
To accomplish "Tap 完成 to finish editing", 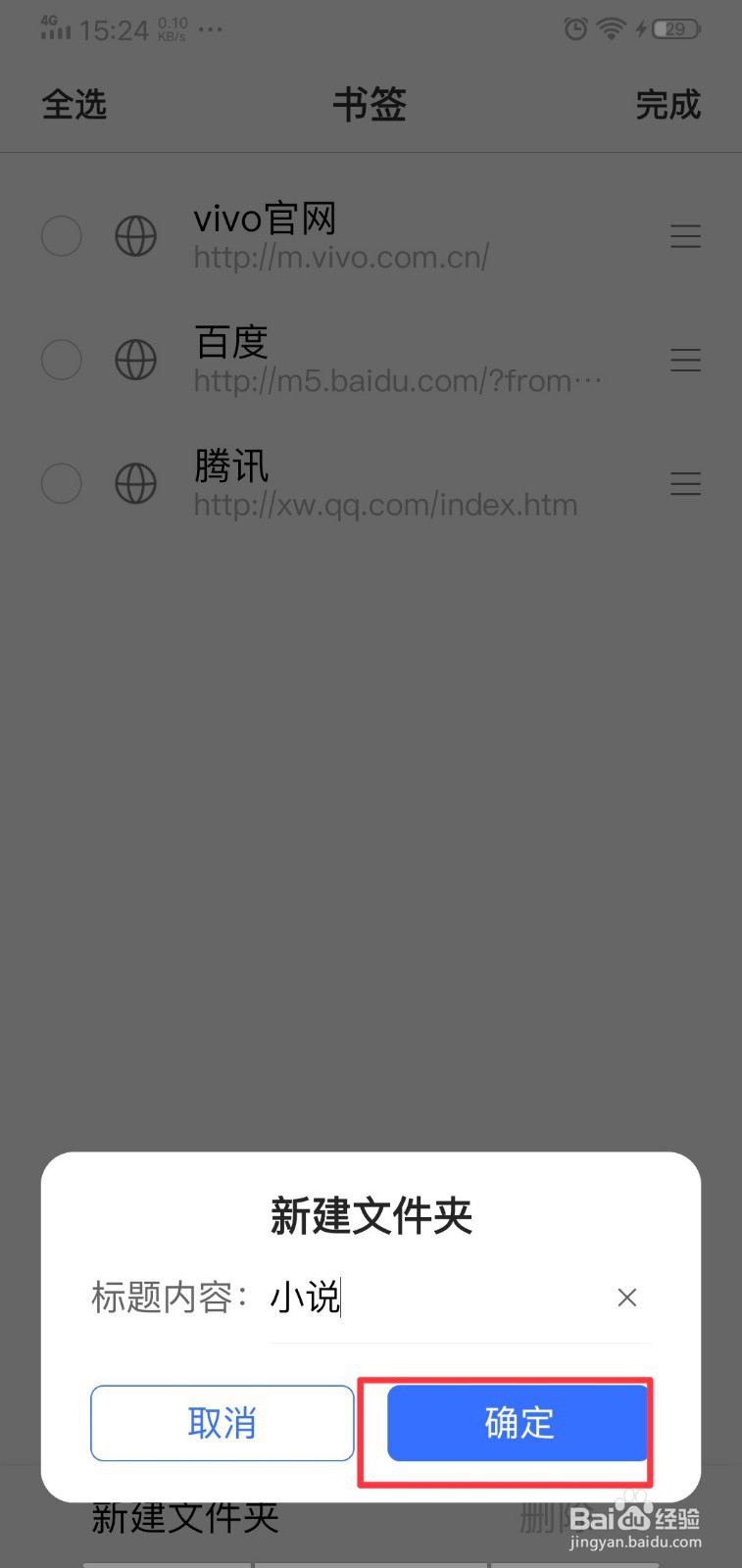I will point(668,105).
